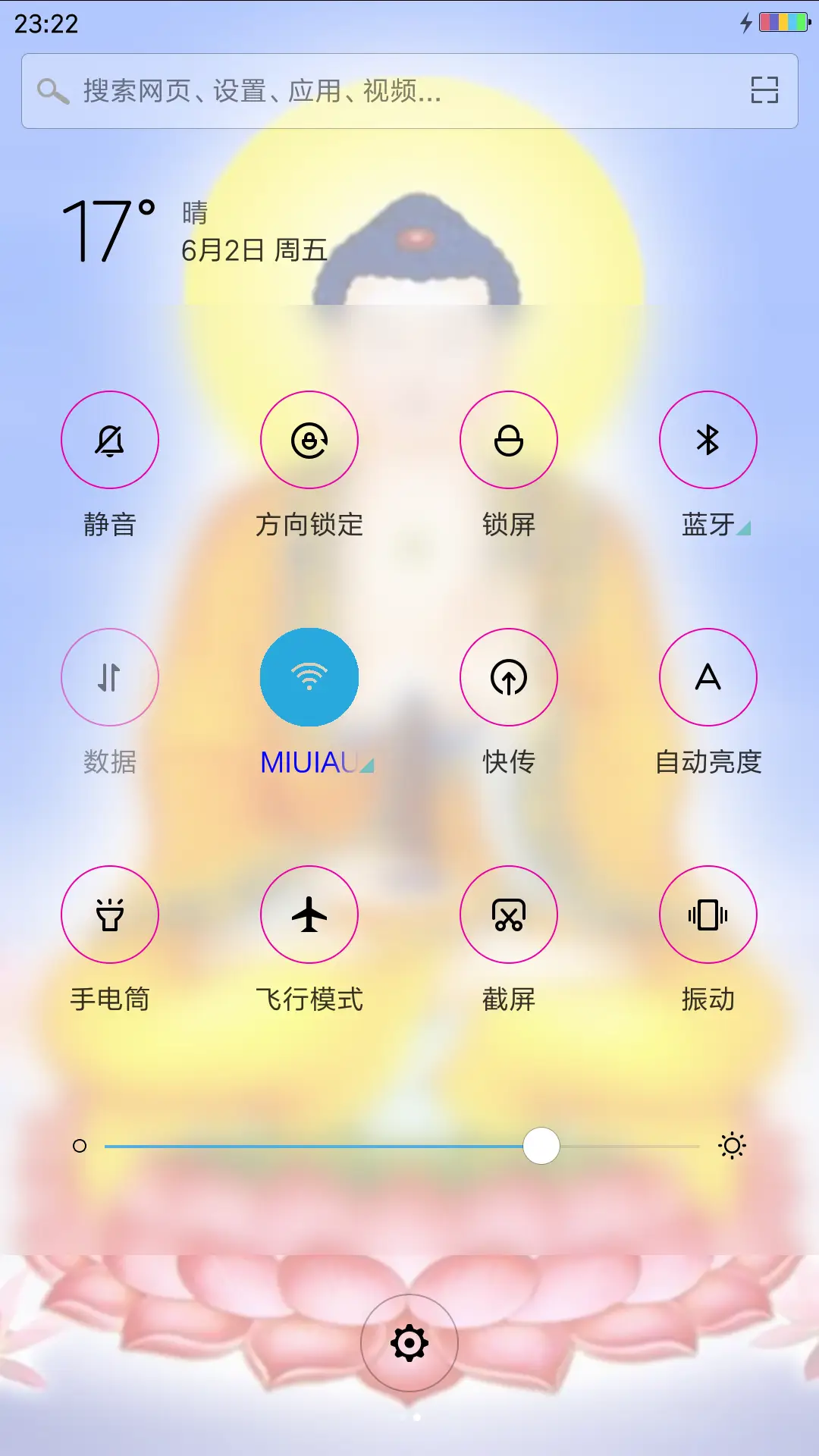Enable 方向锁定 orientation lock
This screenshot has width=819, height=1456.
point(309,440)
